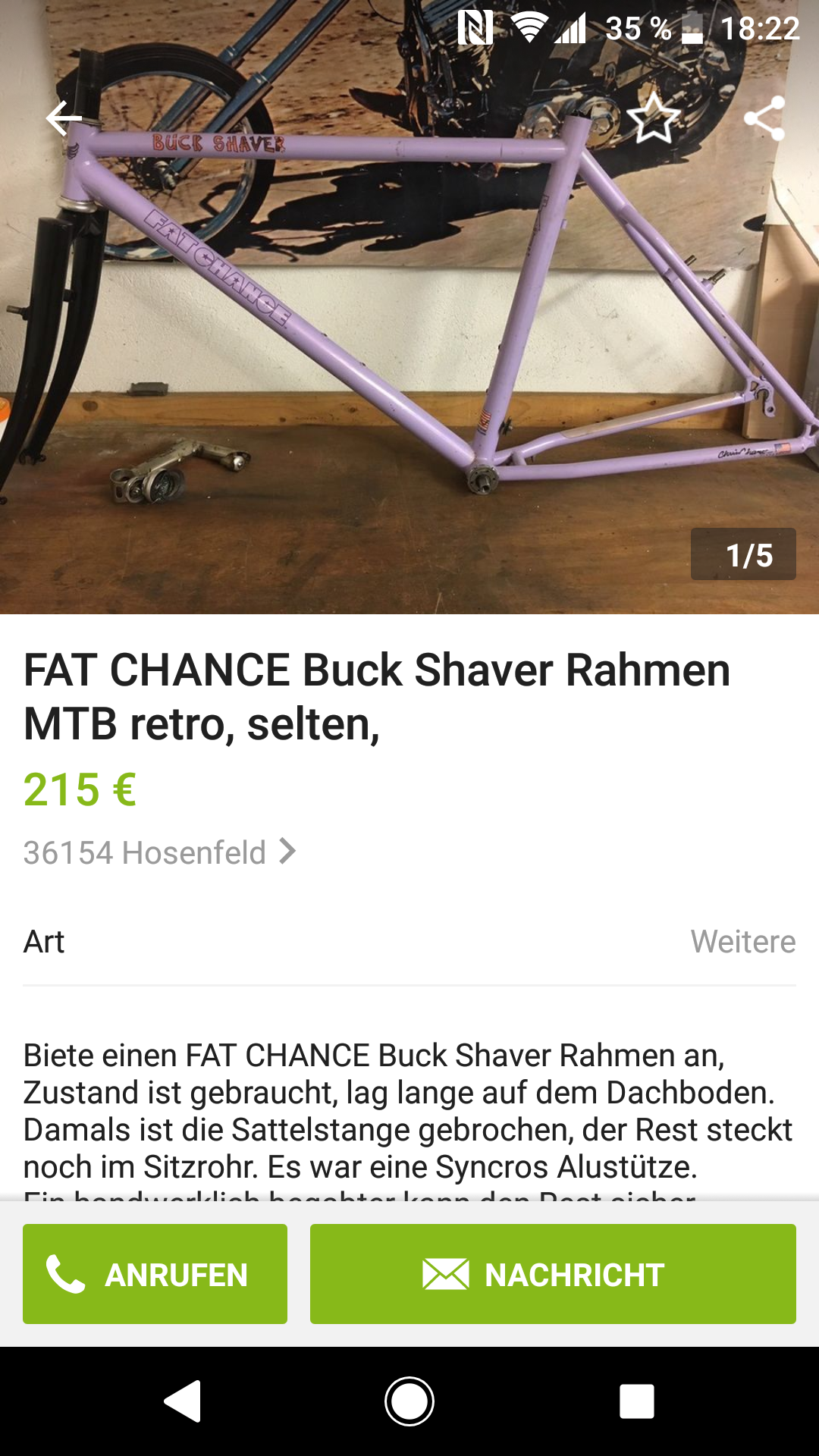The image size is (819, 1456).
Task: Go back using the top-left arrow
Action: (64, 118)
